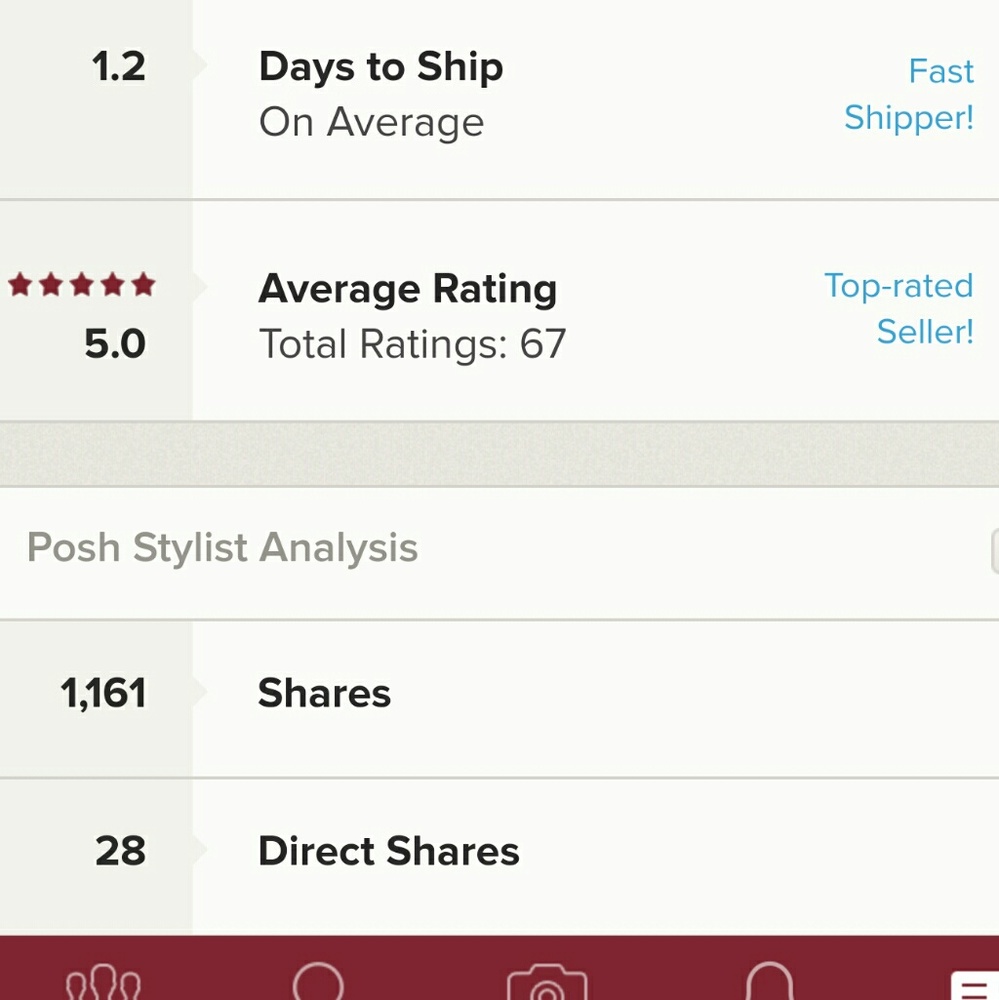
Task: Expand the Direct Shares entry
Action: pyautogui.click(x=388, y=851)
